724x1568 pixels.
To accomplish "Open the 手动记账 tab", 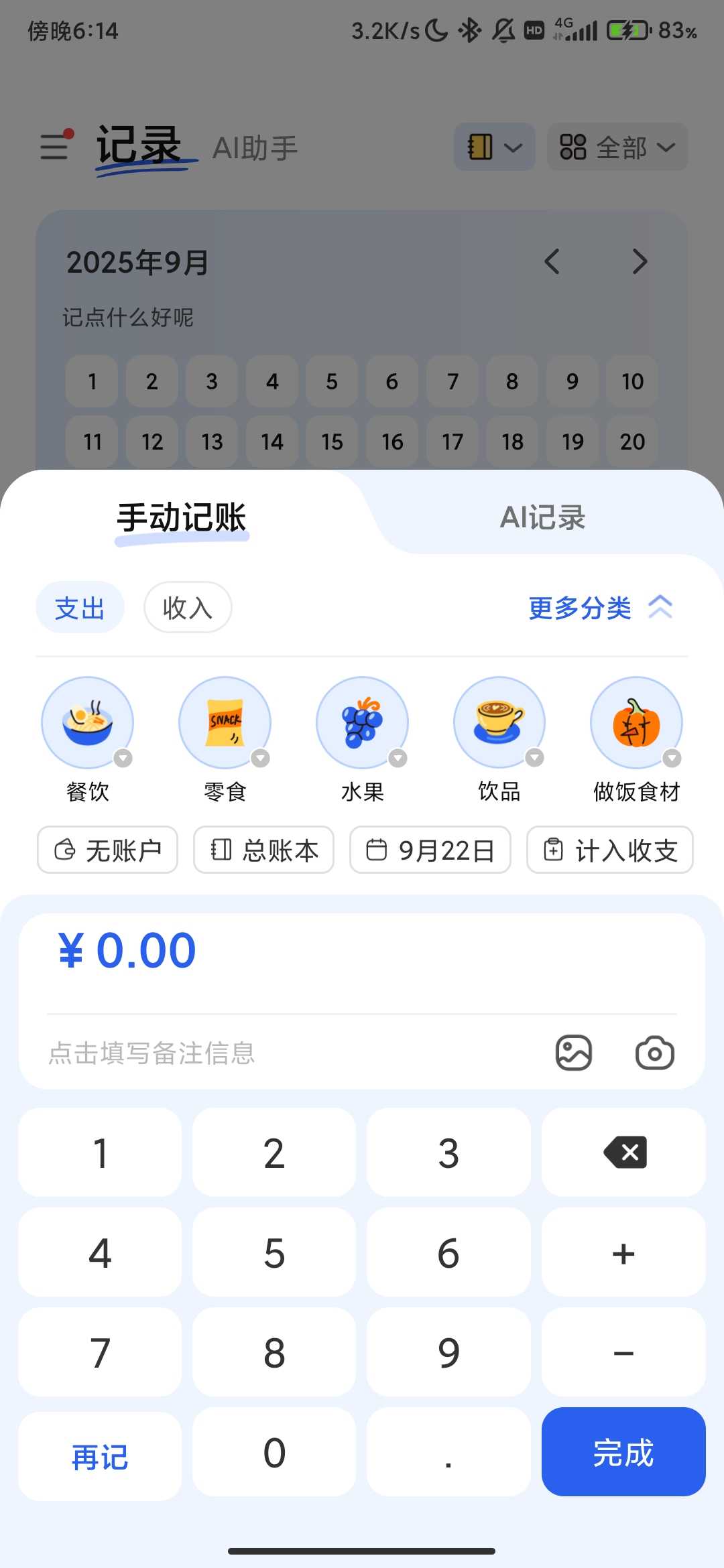I will [181, 517].
